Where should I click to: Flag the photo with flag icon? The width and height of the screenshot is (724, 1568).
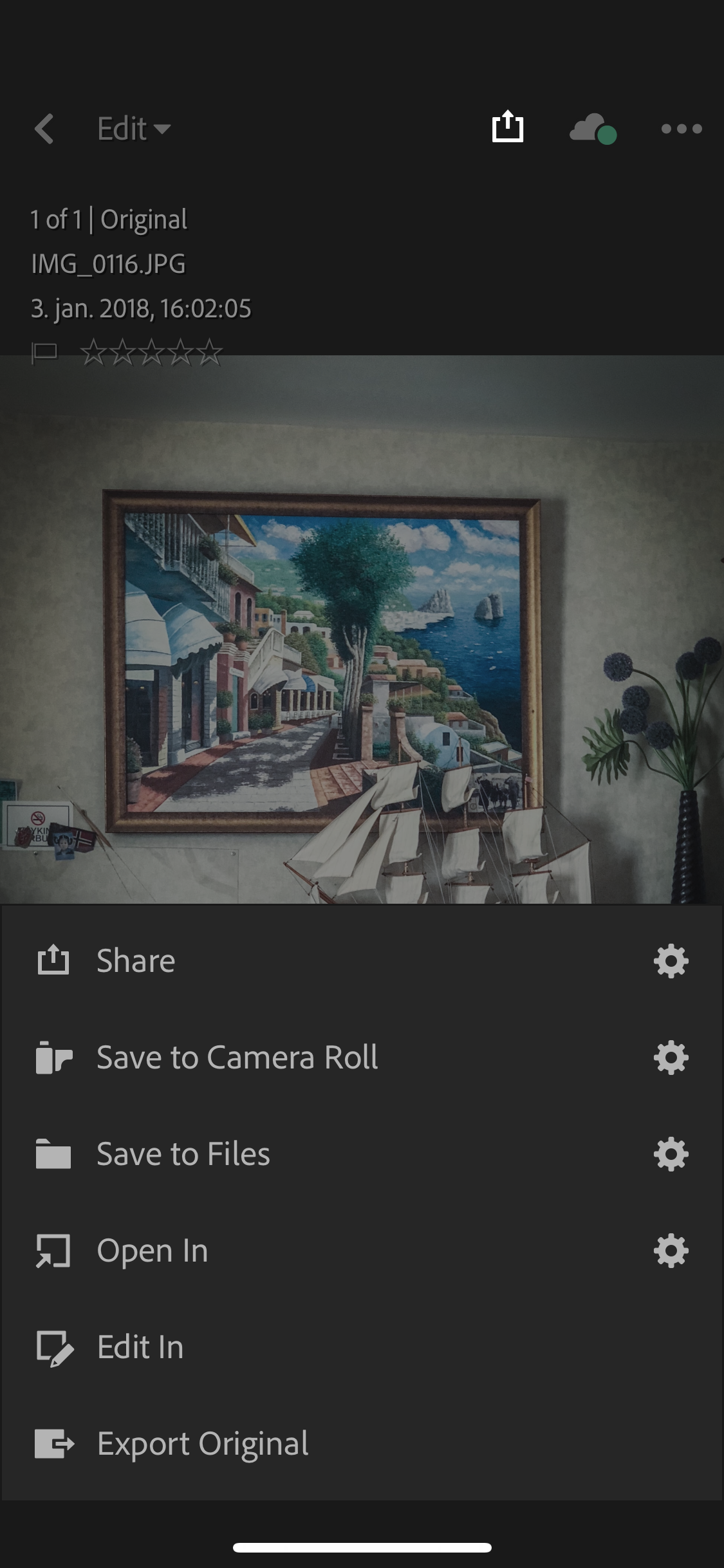click(x=44, y=353)
